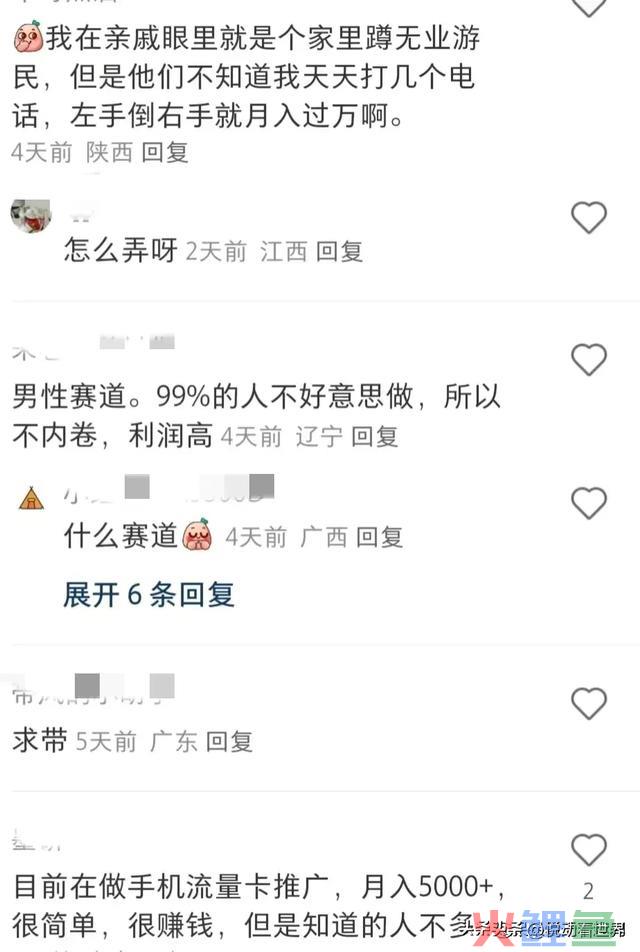The image size is (640, 952).
Task: Like the comment about 手机流量卡推广
Action: pyautogui.click(x=588, y=851)
